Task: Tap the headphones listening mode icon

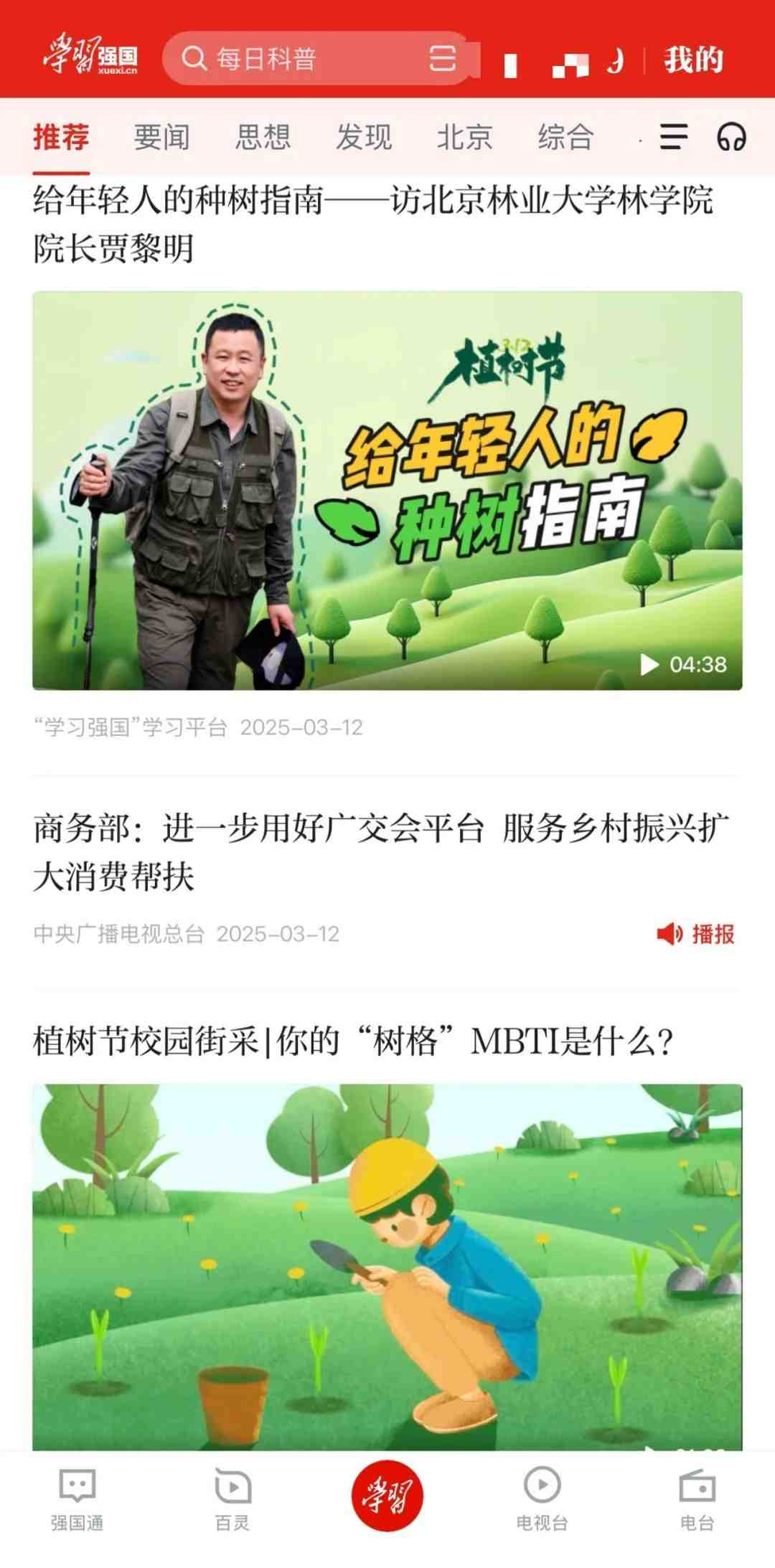Action: [733, 137]
